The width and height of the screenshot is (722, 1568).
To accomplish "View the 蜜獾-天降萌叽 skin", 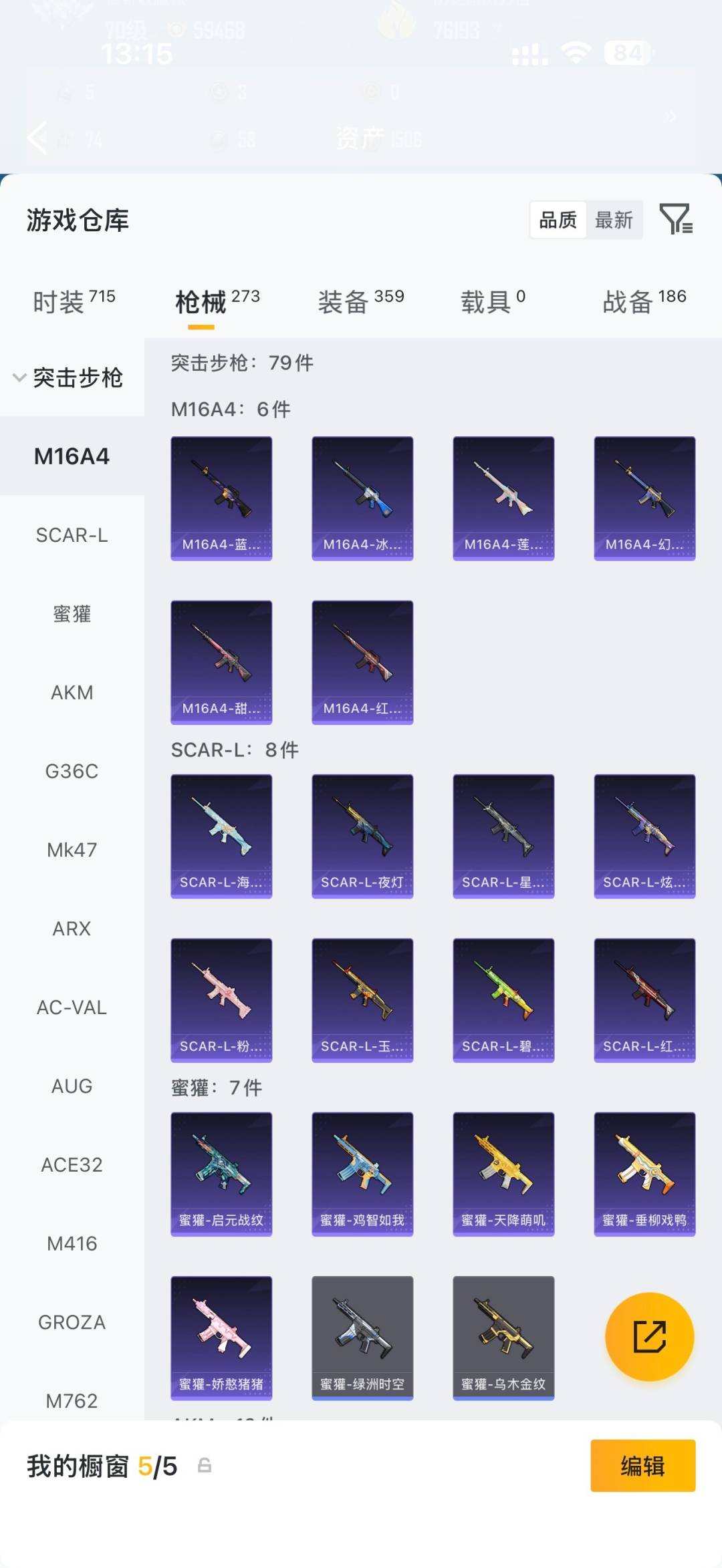I will [x=503, y=1174].
